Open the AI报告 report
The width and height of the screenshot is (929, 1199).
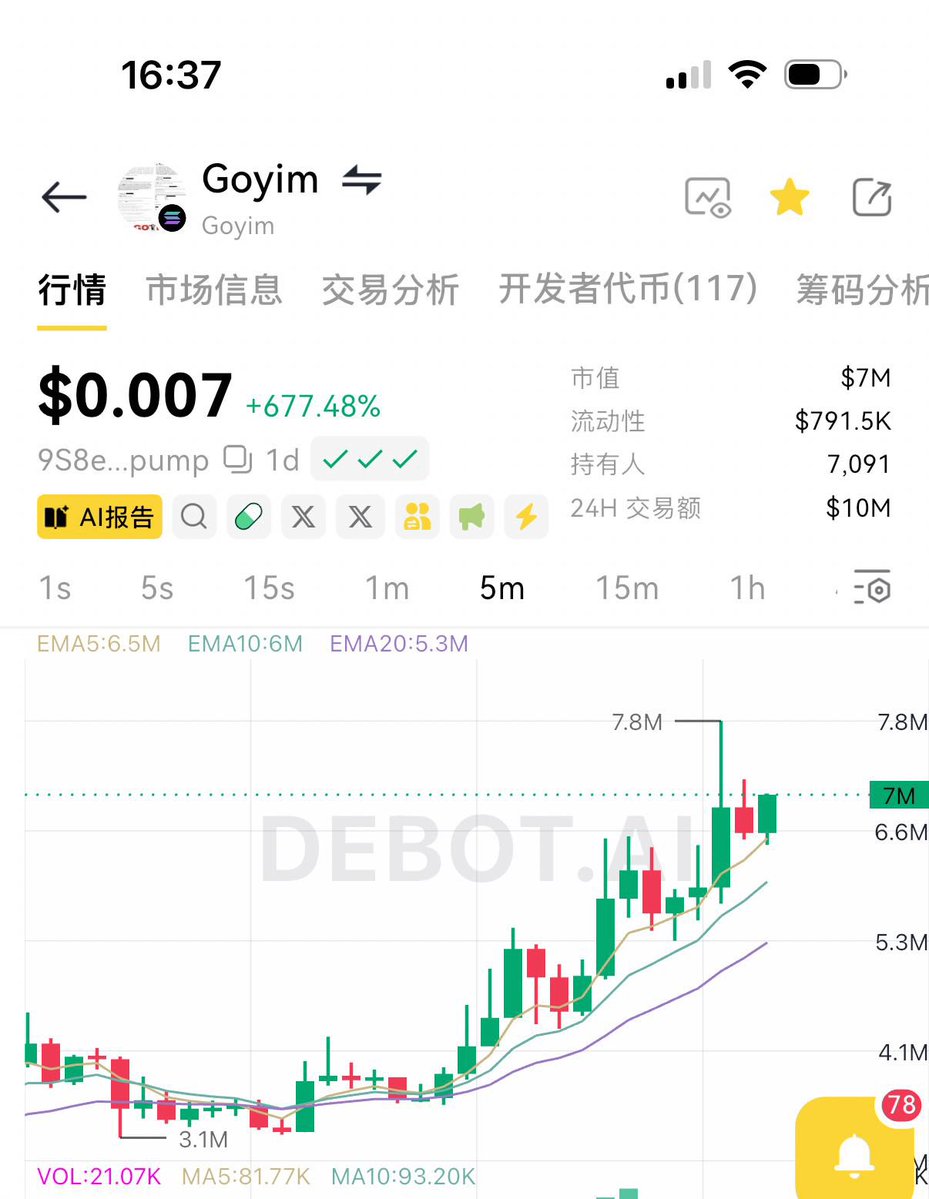tap(99, 517)
